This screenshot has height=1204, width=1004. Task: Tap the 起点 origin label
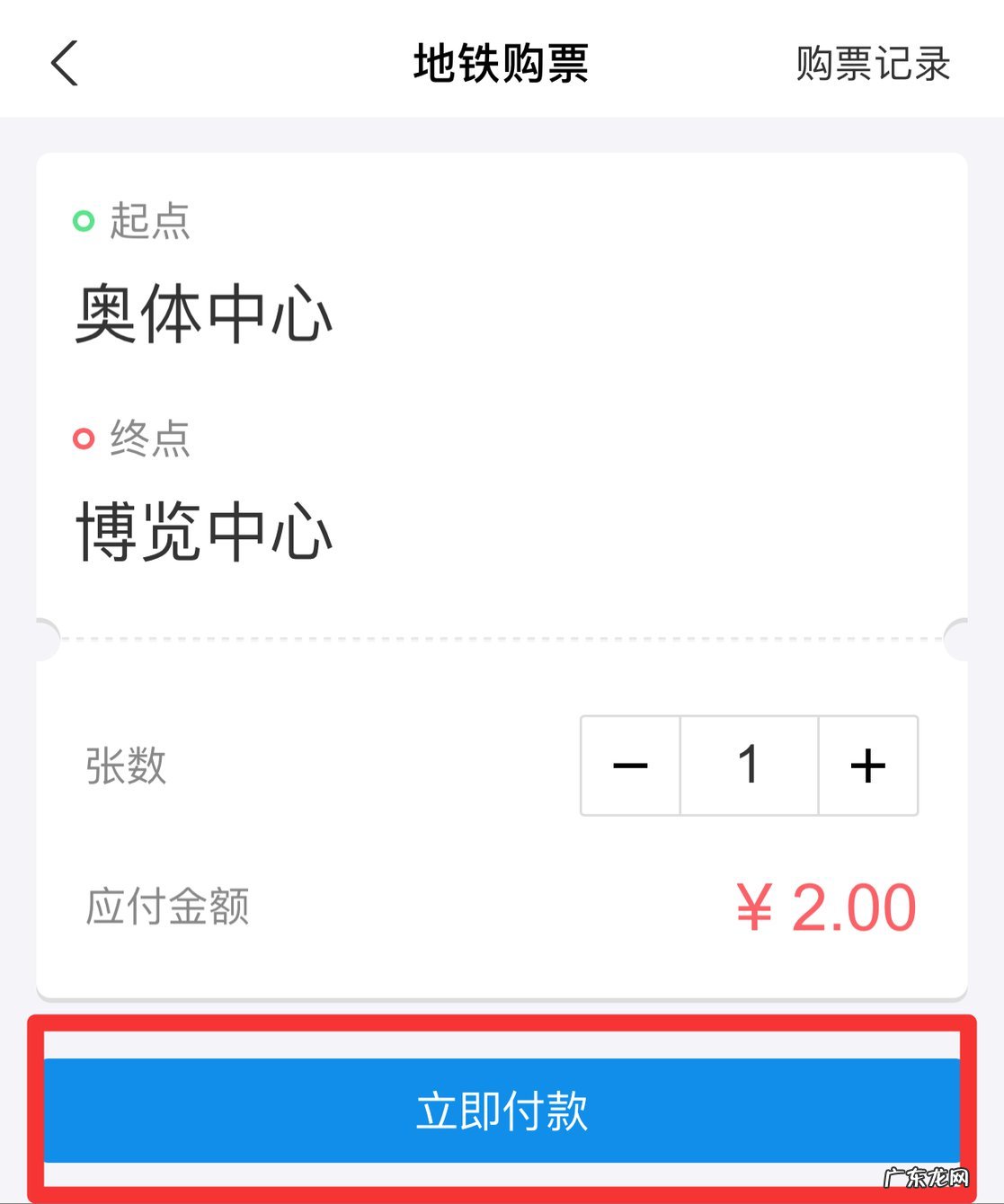coord(151,223)
